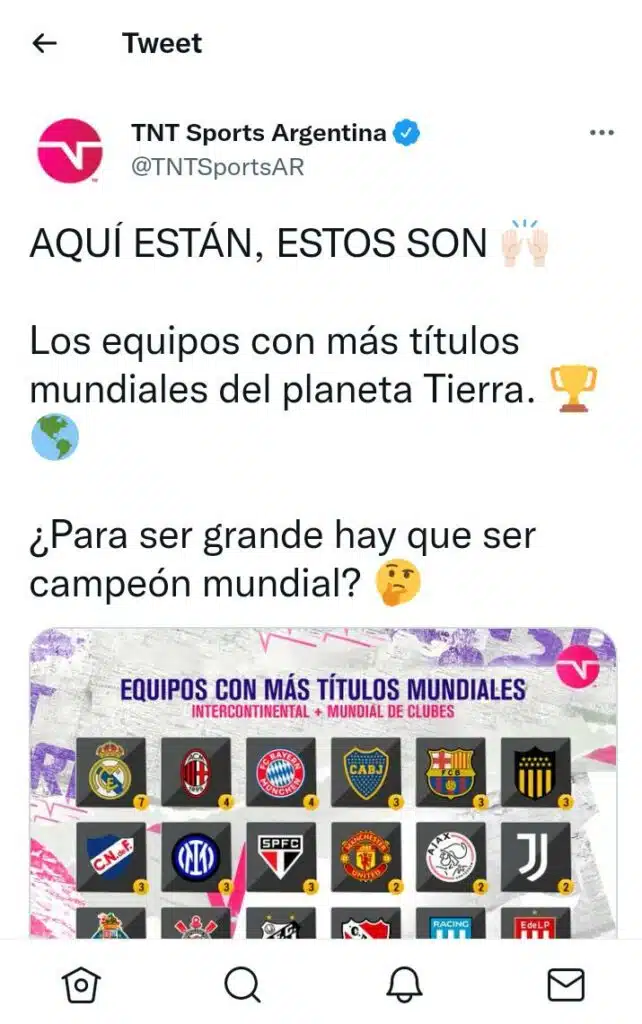
Task: Open the tweet's three-dot overflow menu
Action: [x=601, y=133]
